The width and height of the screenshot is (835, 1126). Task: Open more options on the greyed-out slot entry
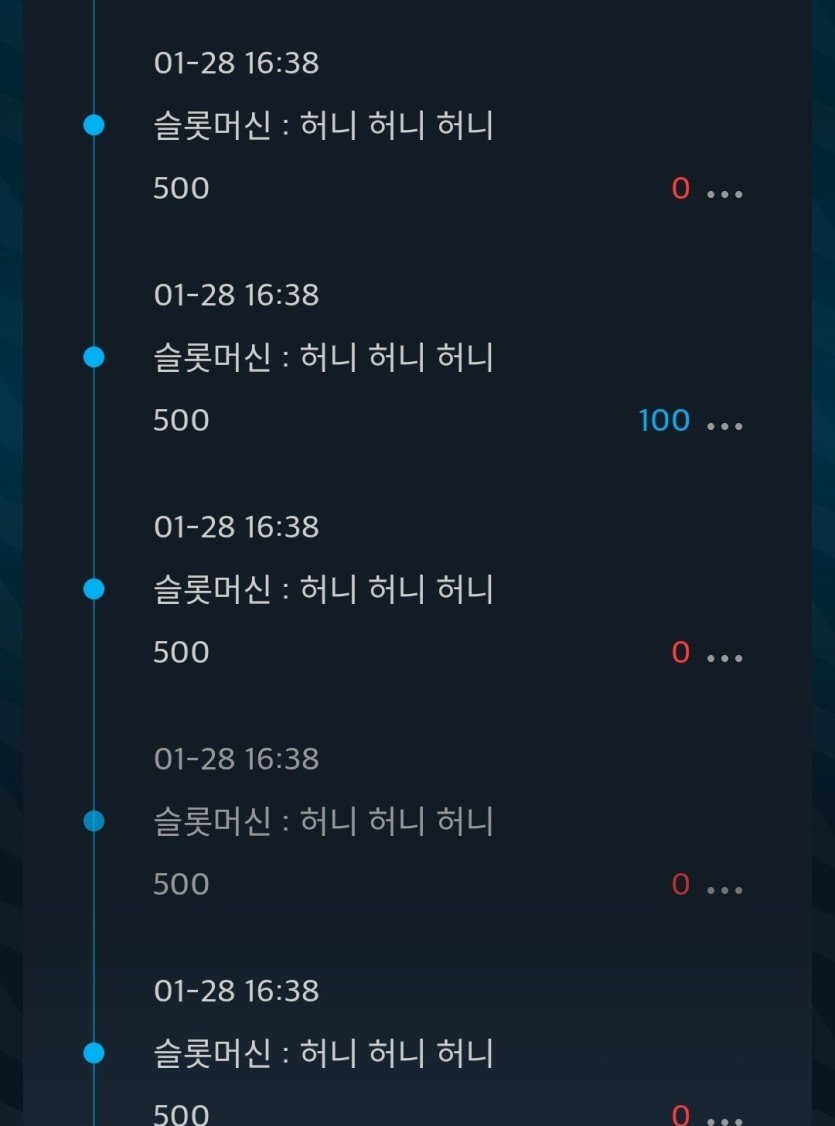725,889
